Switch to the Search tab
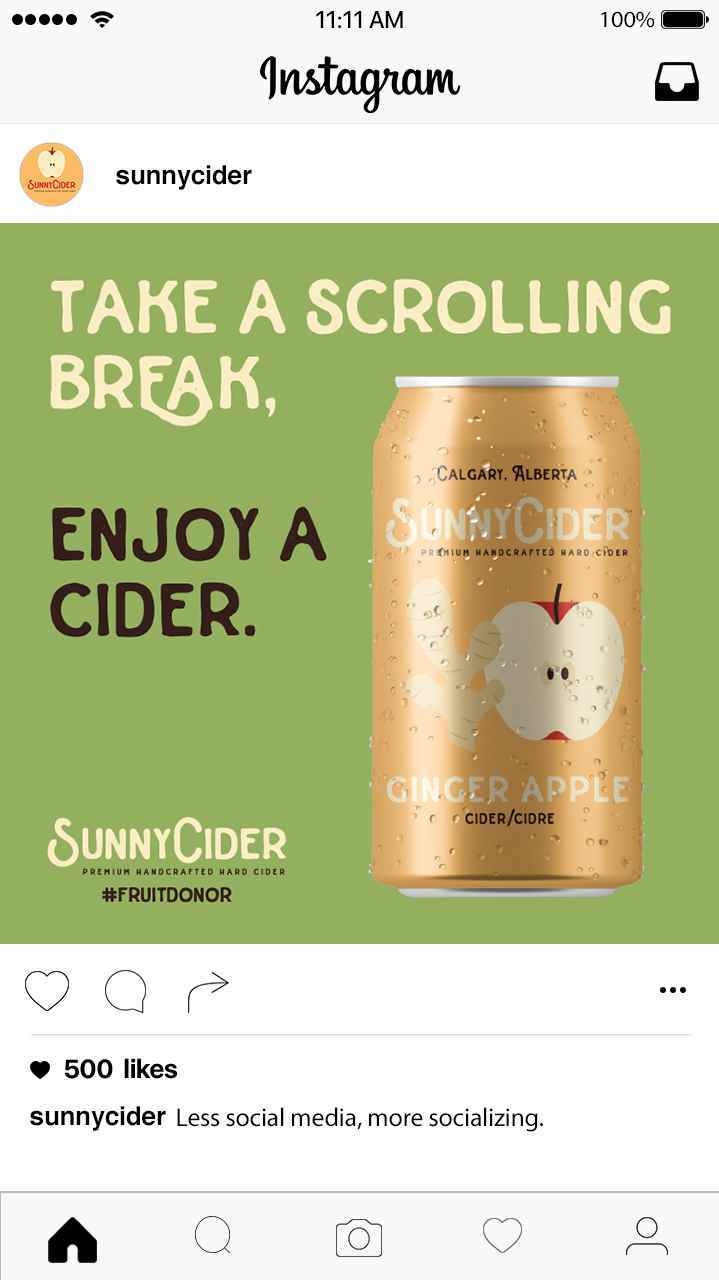The width and height of the screenshot is (719, 1280). click(213, 1236)
